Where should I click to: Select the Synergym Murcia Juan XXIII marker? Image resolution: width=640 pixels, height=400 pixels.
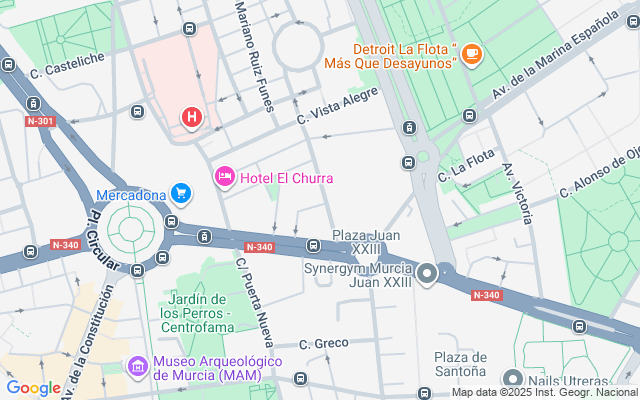tap(428, 273)
